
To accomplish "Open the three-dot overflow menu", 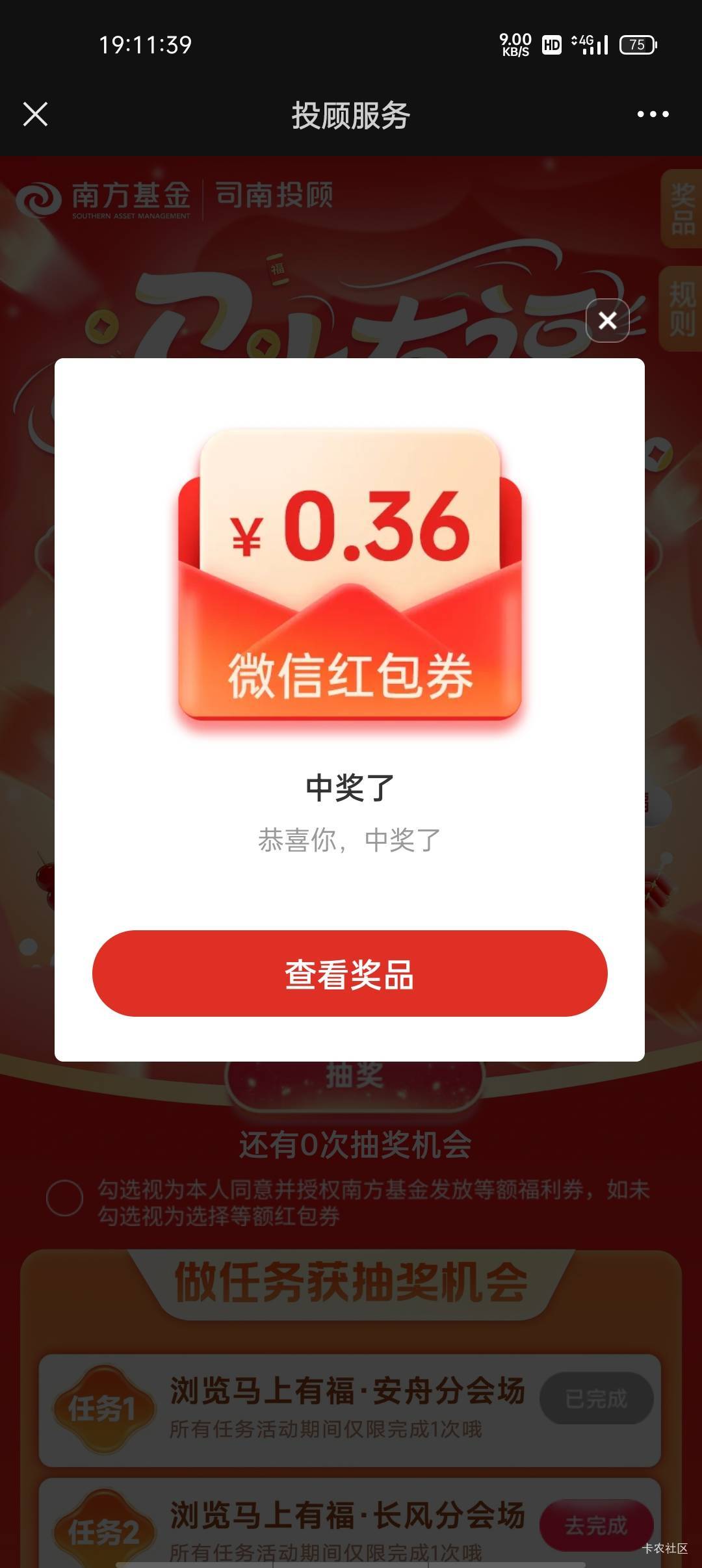I will (x=653, y=114).
